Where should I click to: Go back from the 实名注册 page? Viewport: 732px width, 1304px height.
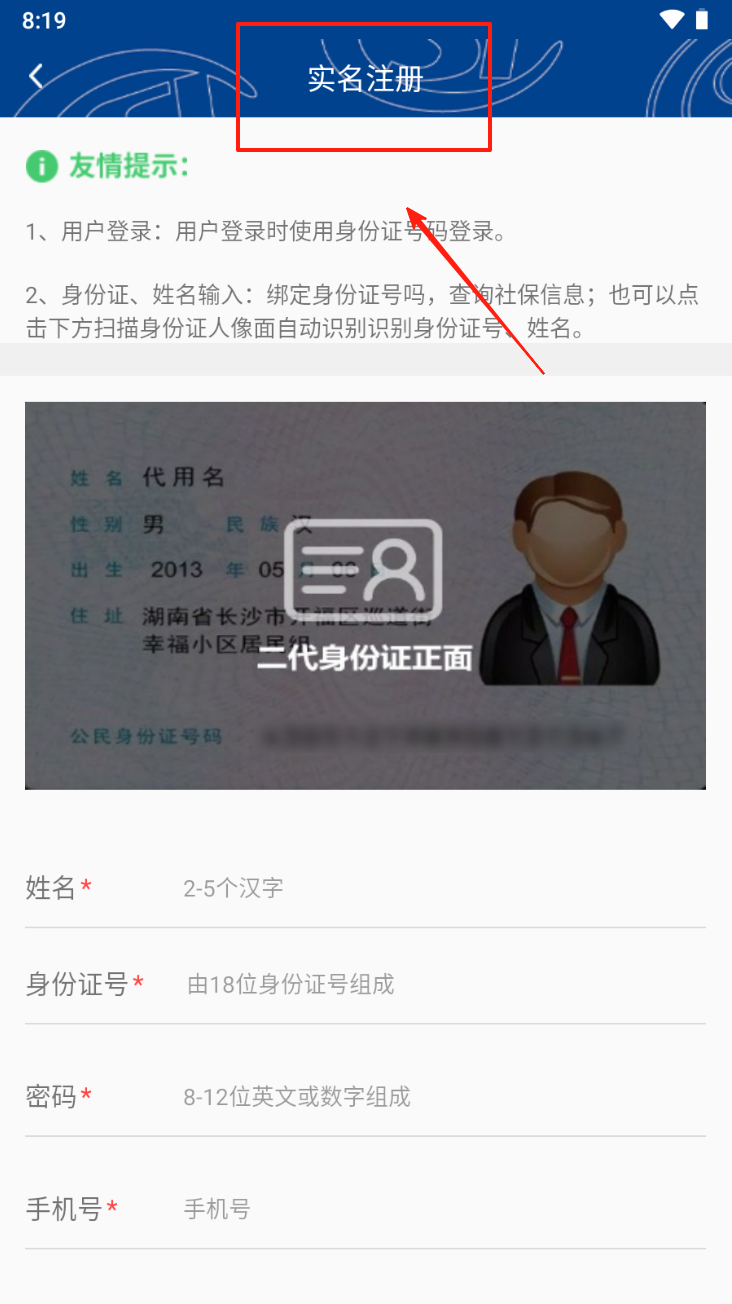(37, 77)
